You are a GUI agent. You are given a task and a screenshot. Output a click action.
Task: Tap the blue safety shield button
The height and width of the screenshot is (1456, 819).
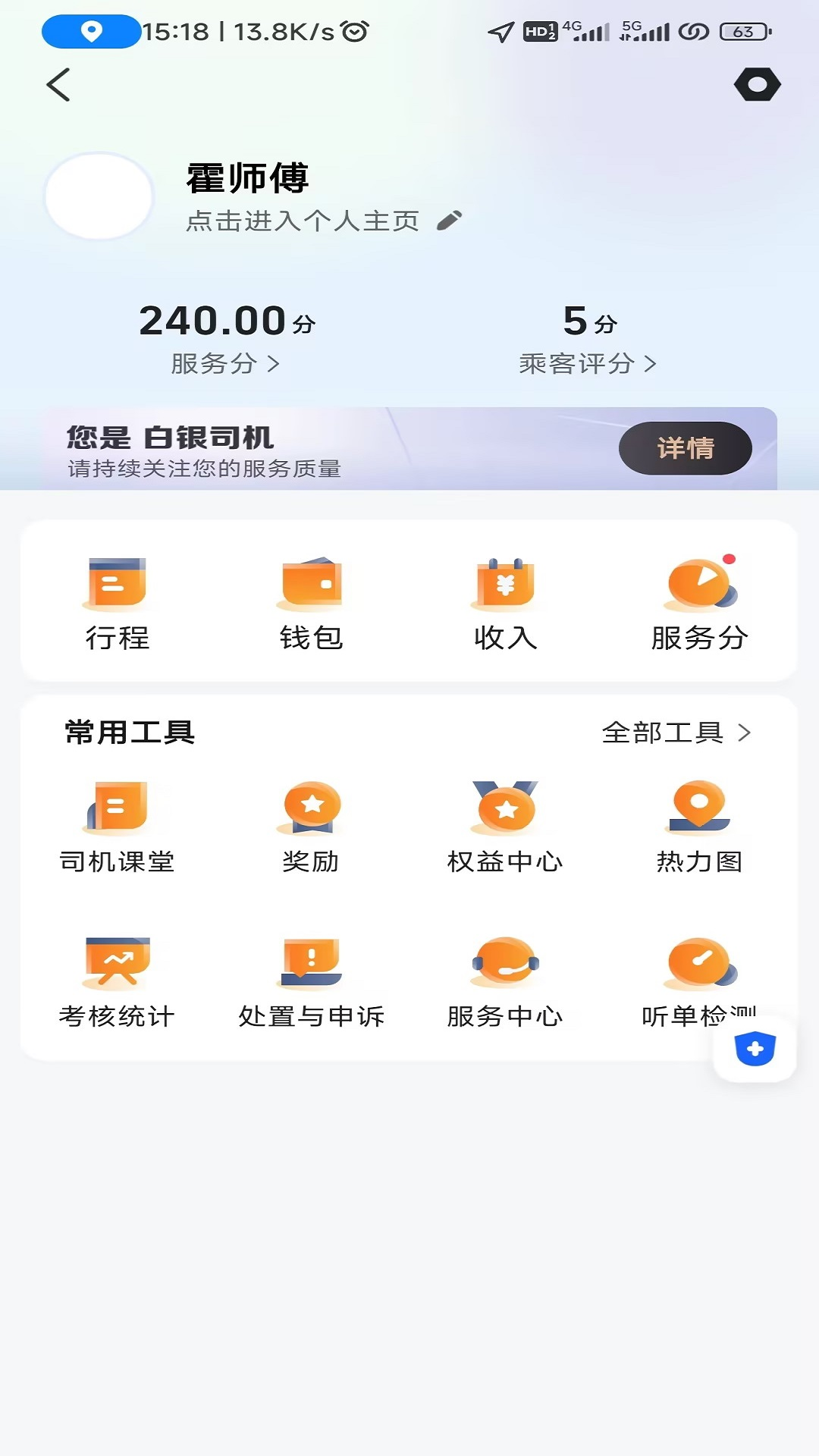[x=755, y=1050]
